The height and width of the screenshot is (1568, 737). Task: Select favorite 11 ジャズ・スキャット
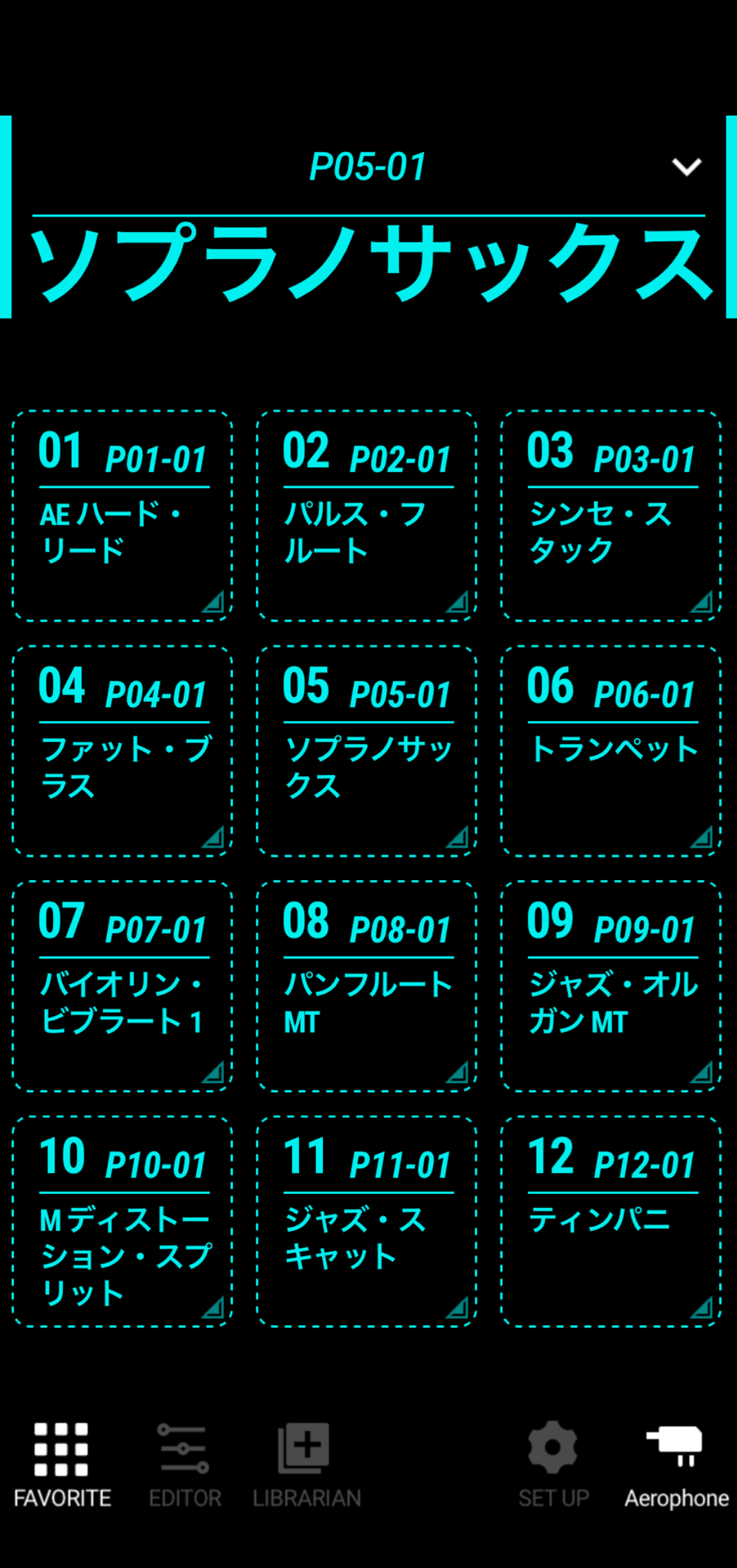pyautogui.click(x=367, y=1222)
